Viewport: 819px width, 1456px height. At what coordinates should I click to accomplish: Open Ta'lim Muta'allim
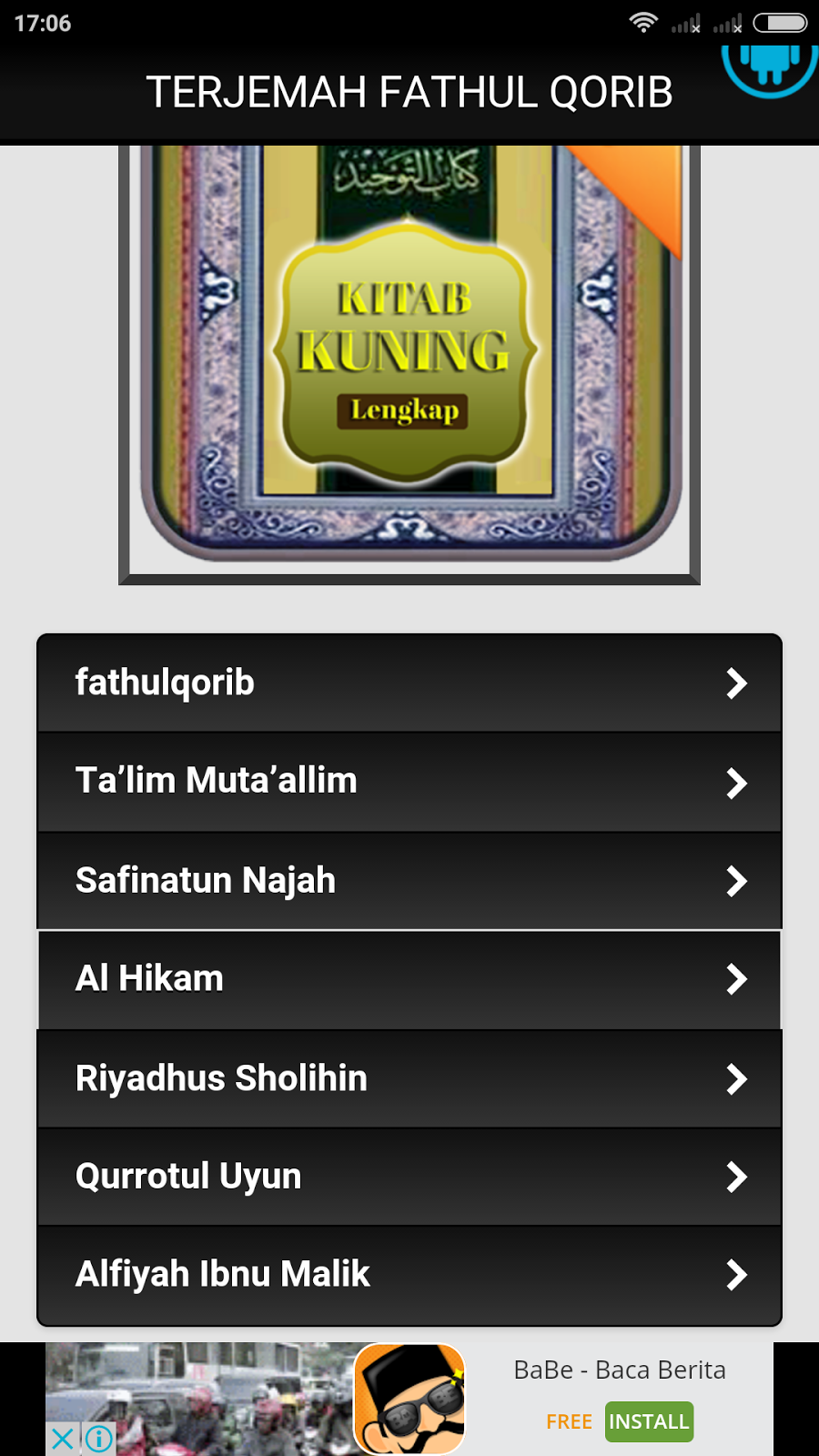click(x=409, y=782)
